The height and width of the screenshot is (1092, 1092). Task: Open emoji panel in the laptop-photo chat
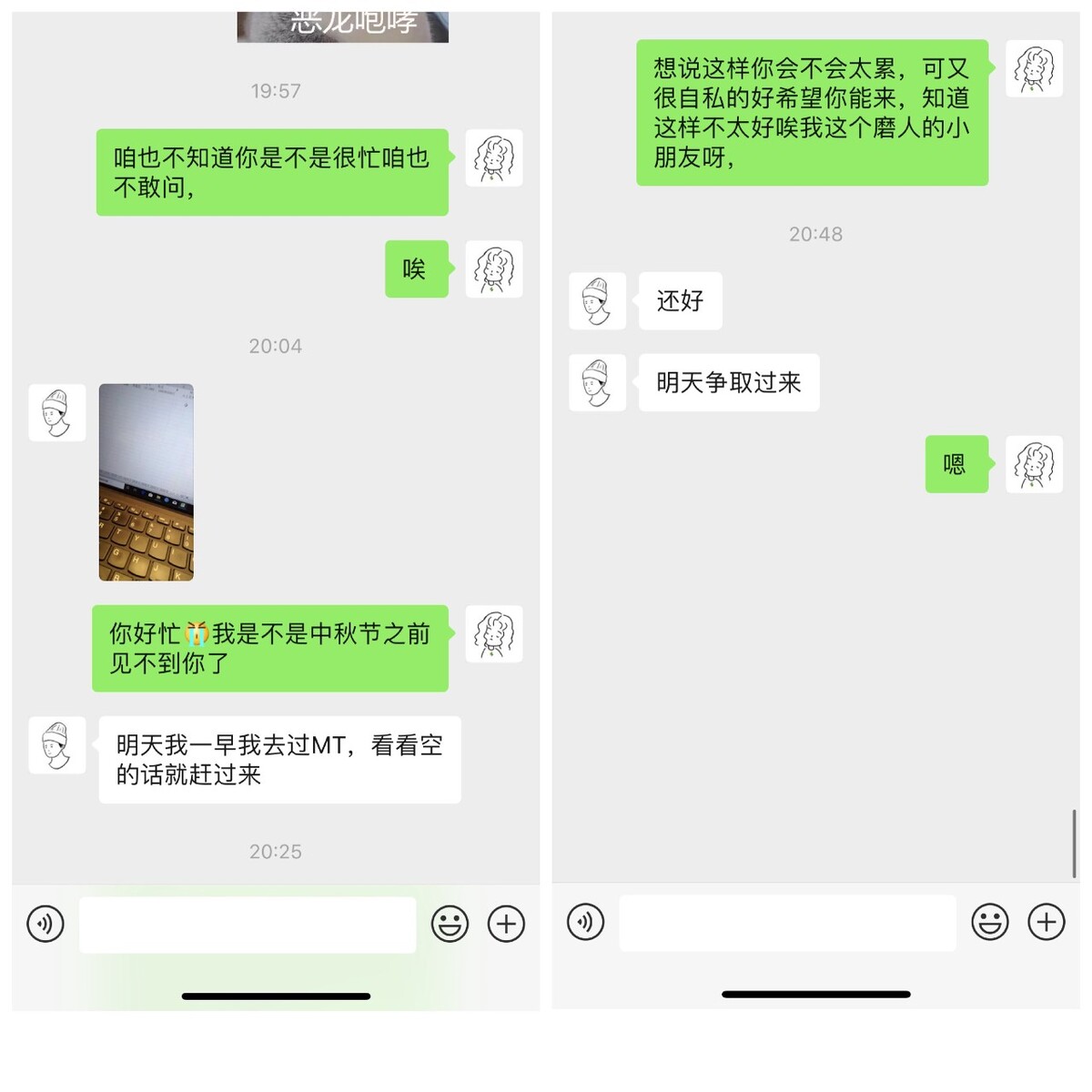450,924
